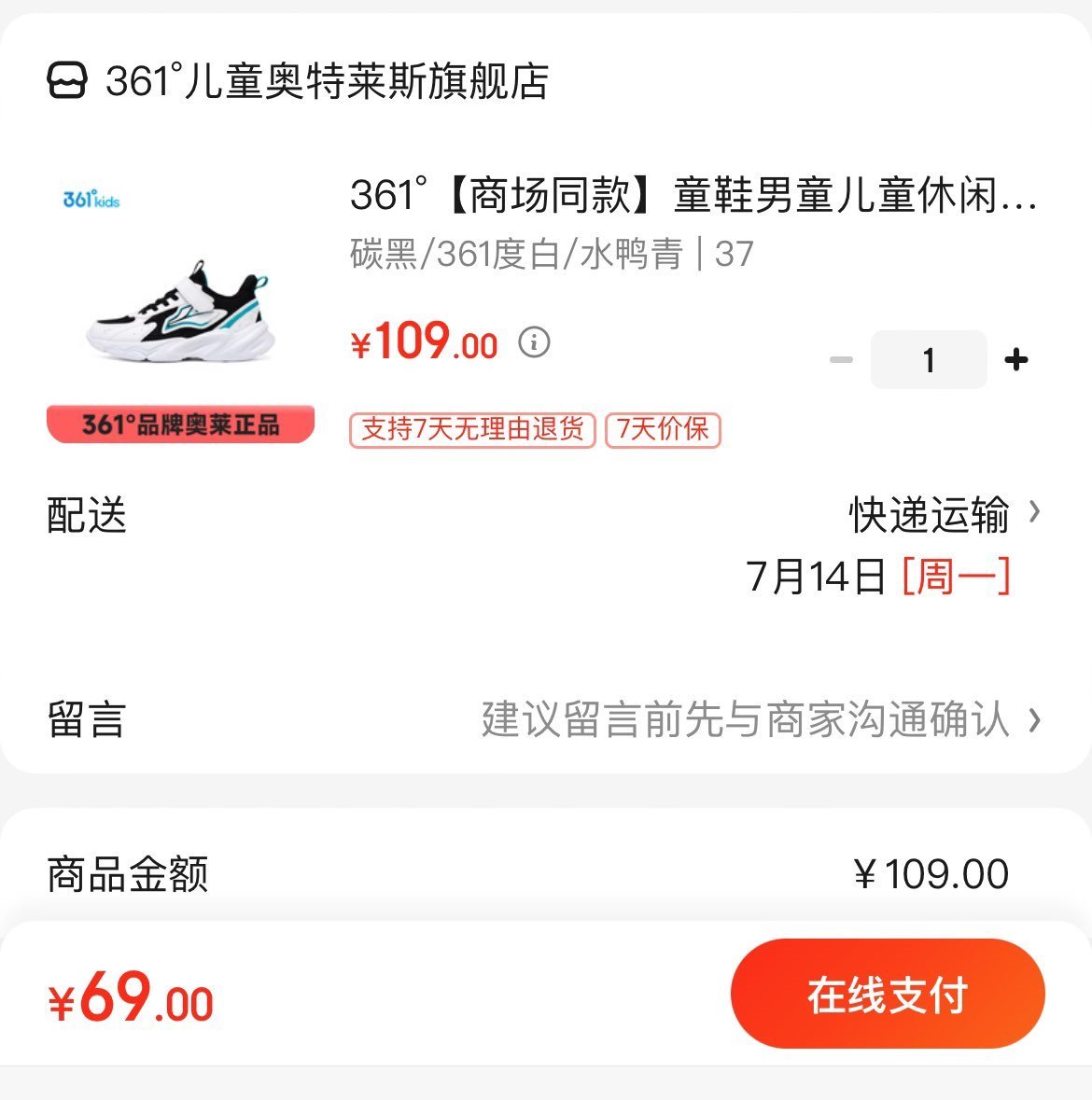Increase quantity with the plus stepper

tap(1016, 358)
